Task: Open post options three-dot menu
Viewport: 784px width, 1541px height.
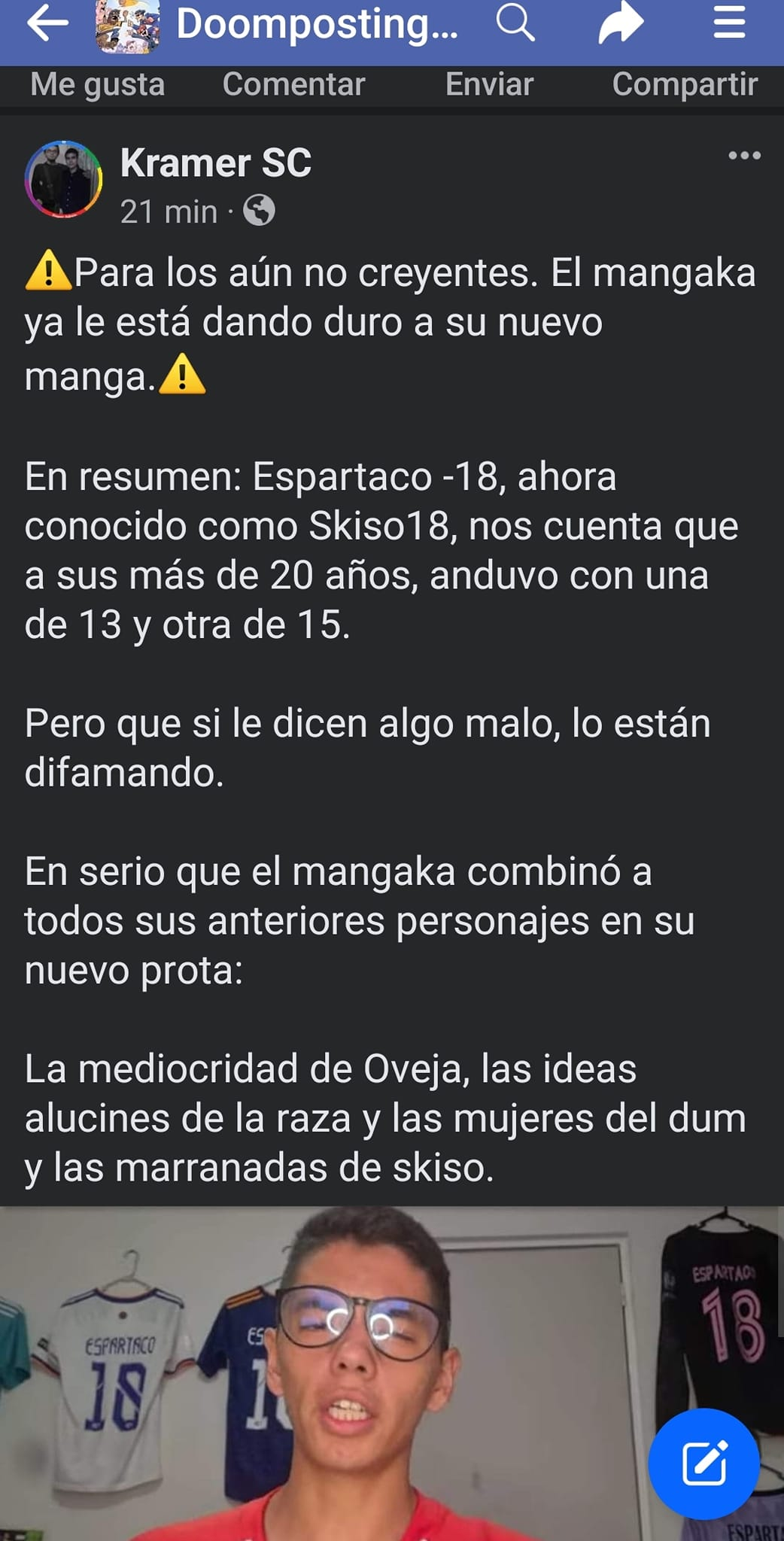Action: pyautogui.click(x=744, y=156)
